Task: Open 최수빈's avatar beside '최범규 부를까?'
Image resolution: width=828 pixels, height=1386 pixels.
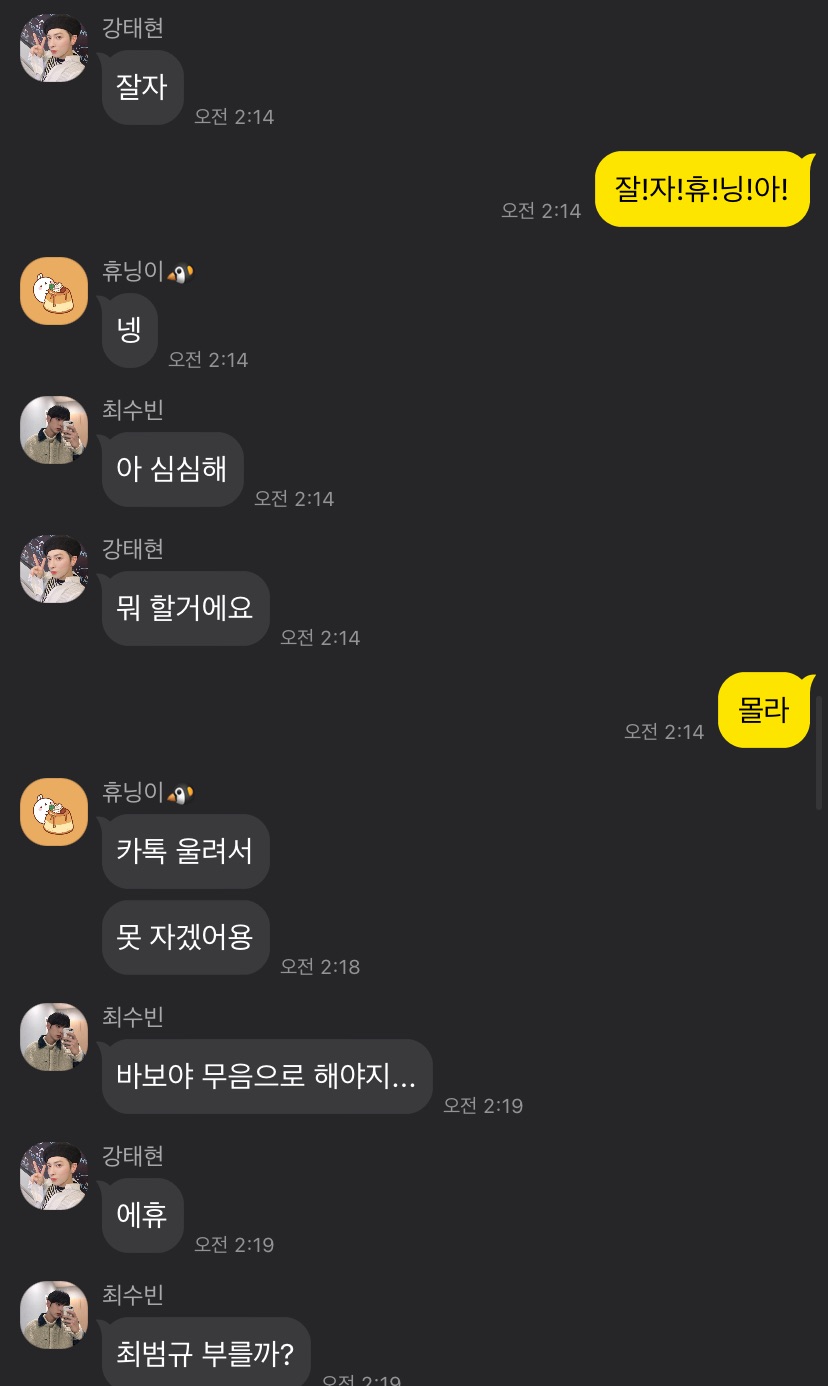Action: [x=54, y=1315]
